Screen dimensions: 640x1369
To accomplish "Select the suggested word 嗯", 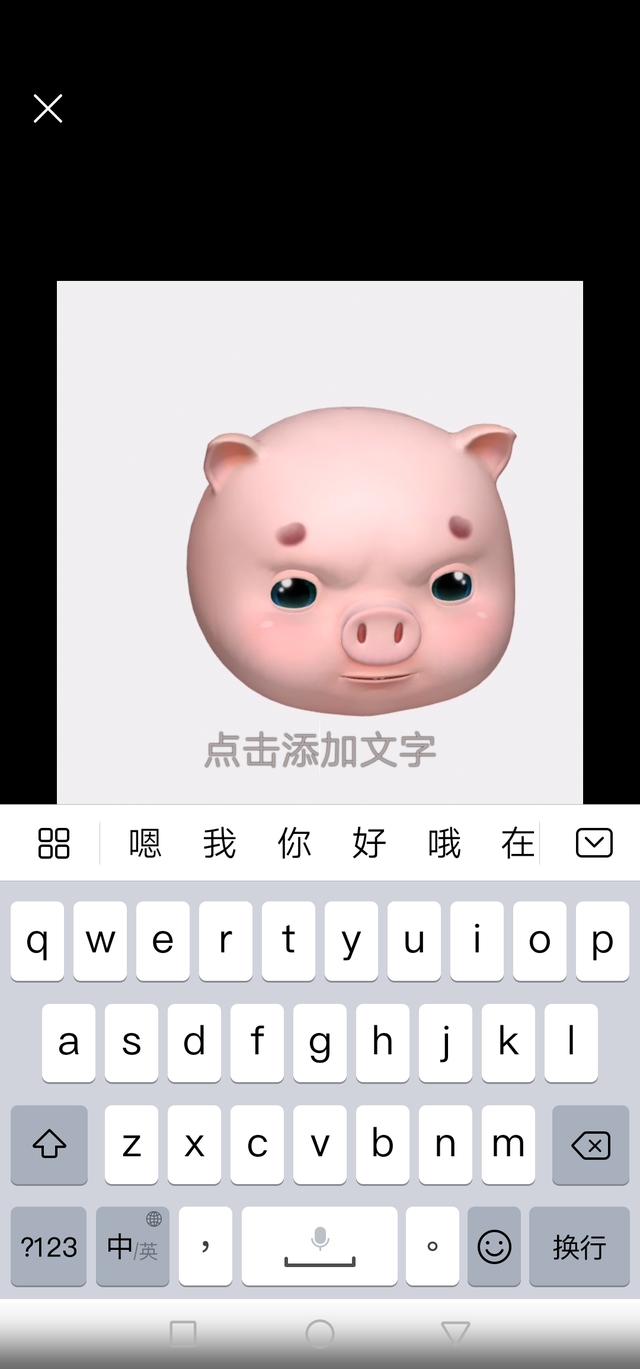I will point(145,843).
